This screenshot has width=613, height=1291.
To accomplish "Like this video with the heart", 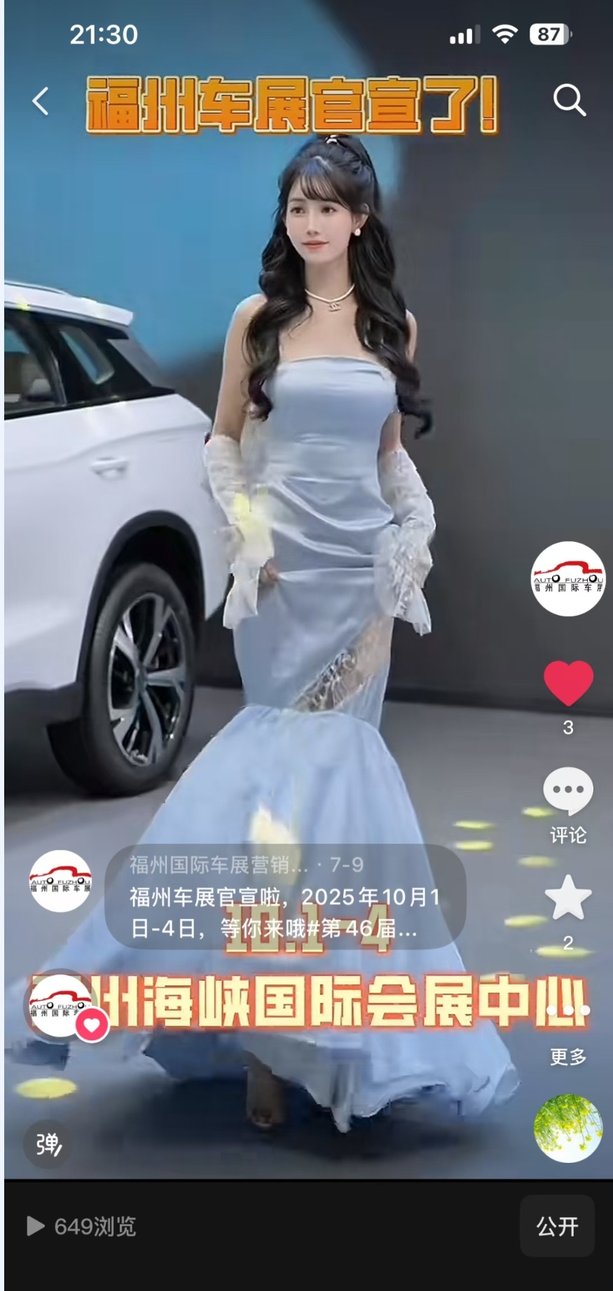I will click(568, 683).
